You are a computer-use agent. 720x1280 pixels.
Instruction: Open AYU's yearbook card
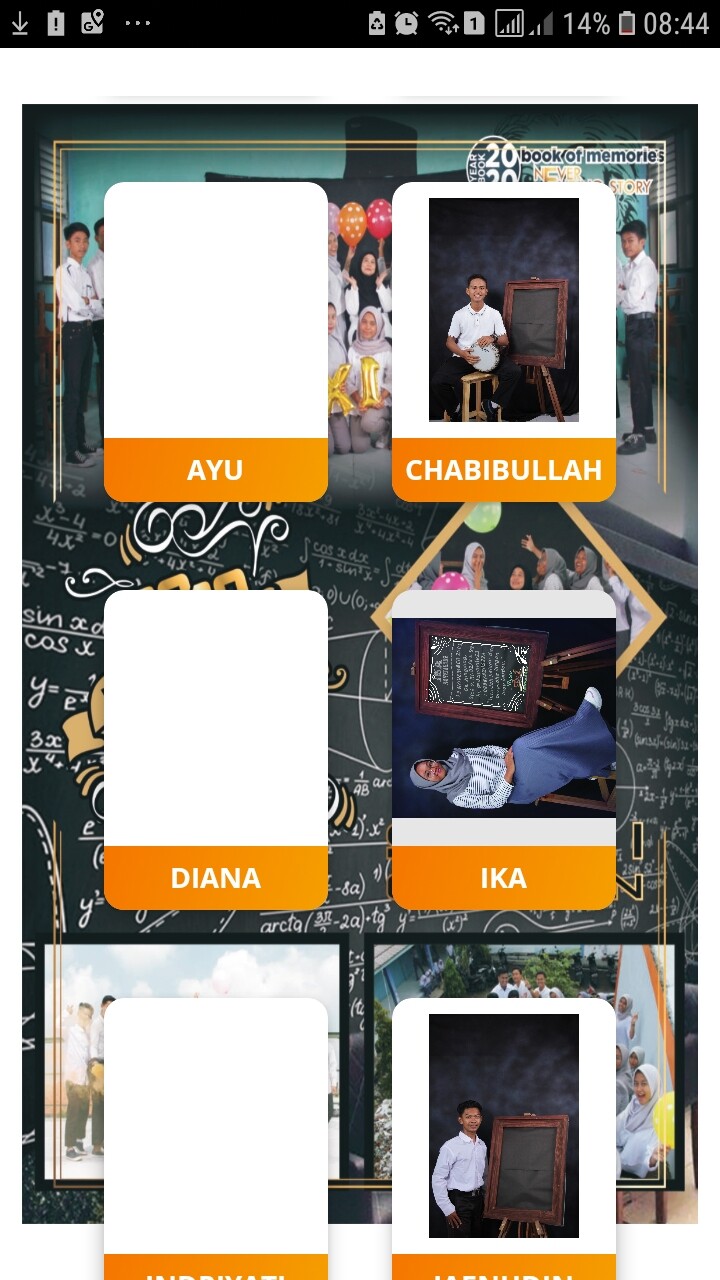216,341
